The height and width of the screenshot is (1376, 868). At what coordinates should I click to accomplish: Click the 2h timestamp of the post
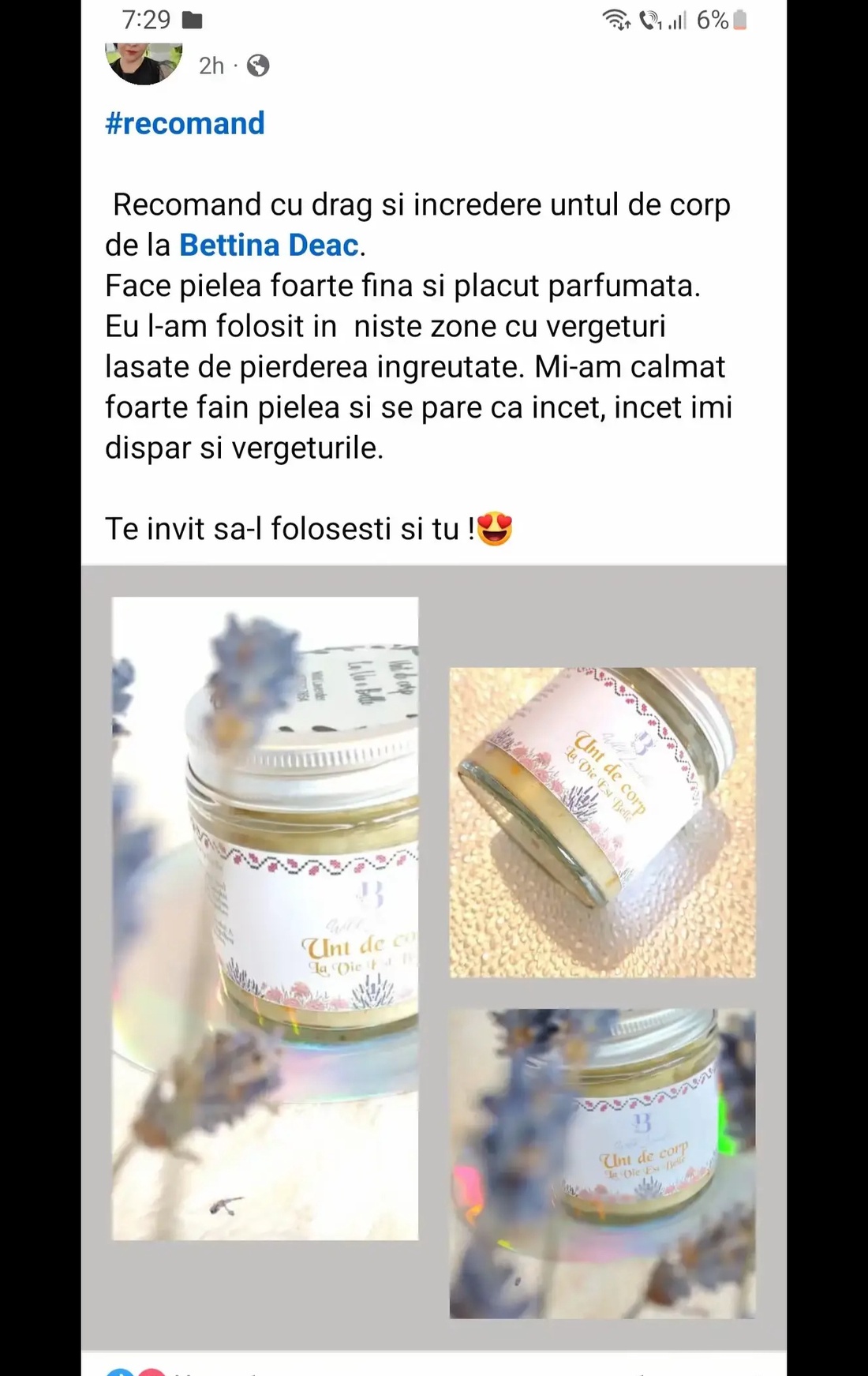click(210, 68)
